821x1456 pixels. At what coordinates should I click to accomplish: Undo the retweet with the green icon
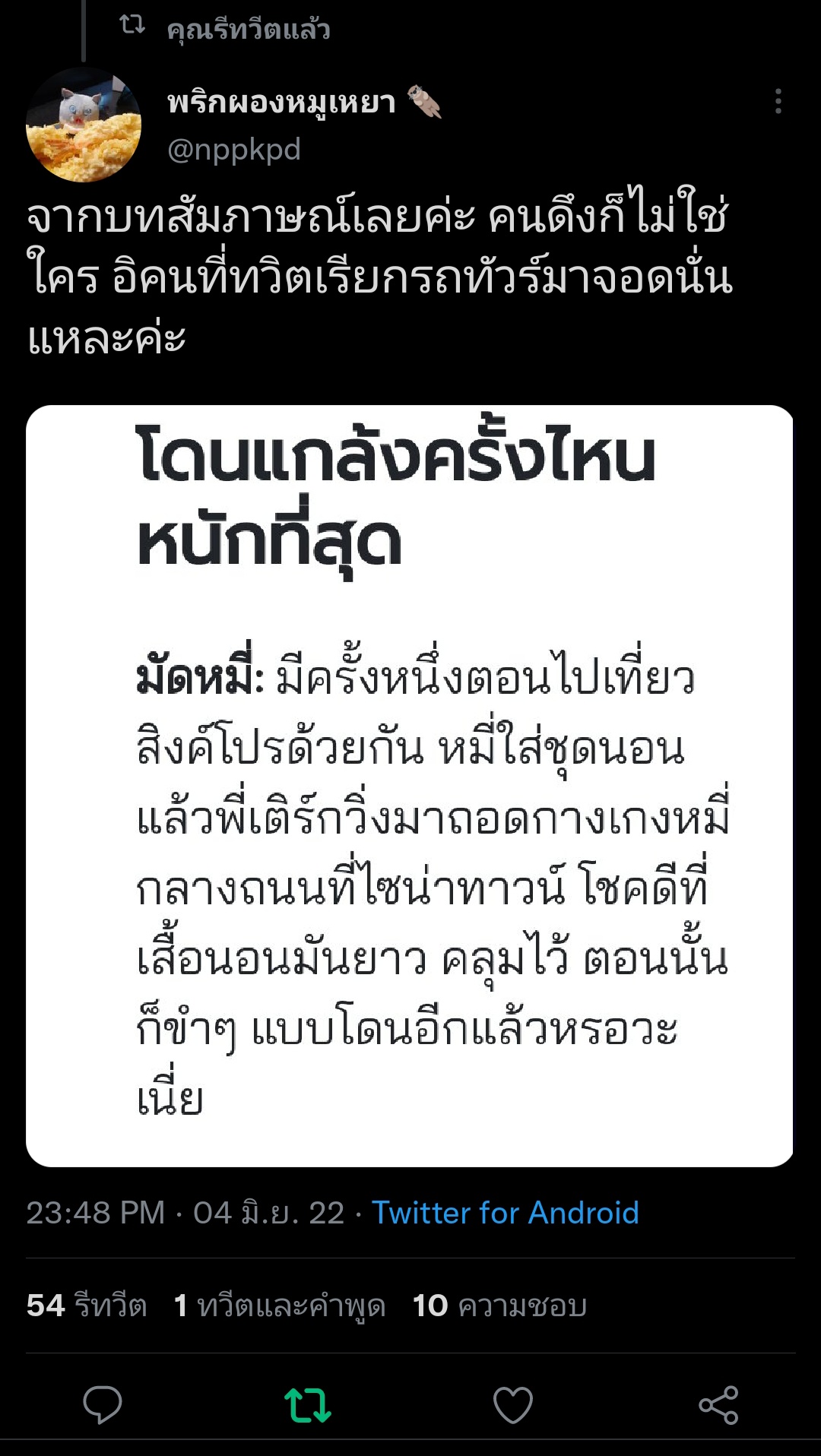click(308, 1404)
